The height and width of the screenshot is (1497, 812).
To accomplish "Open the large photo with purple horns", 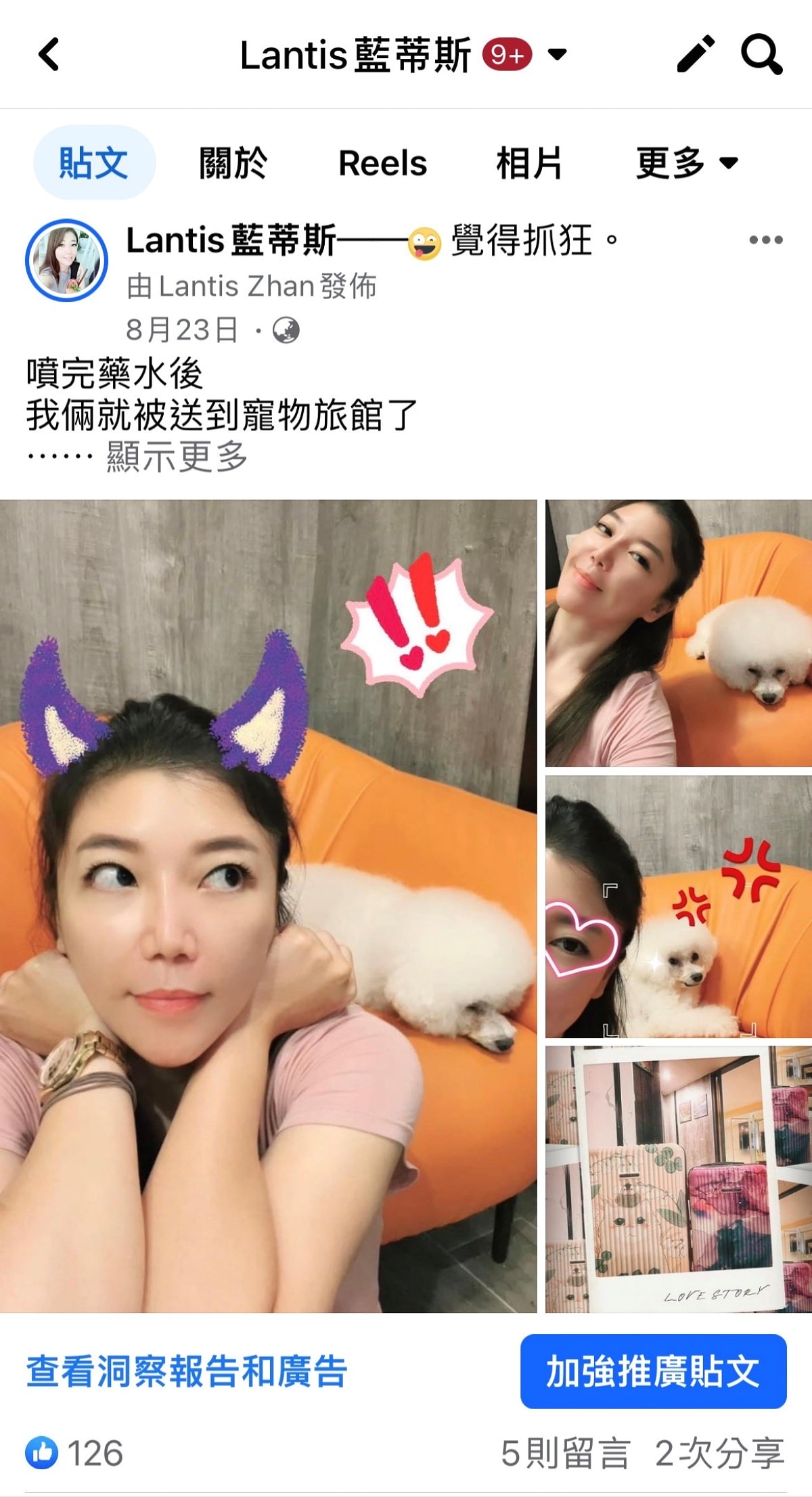I will (268, 906).
